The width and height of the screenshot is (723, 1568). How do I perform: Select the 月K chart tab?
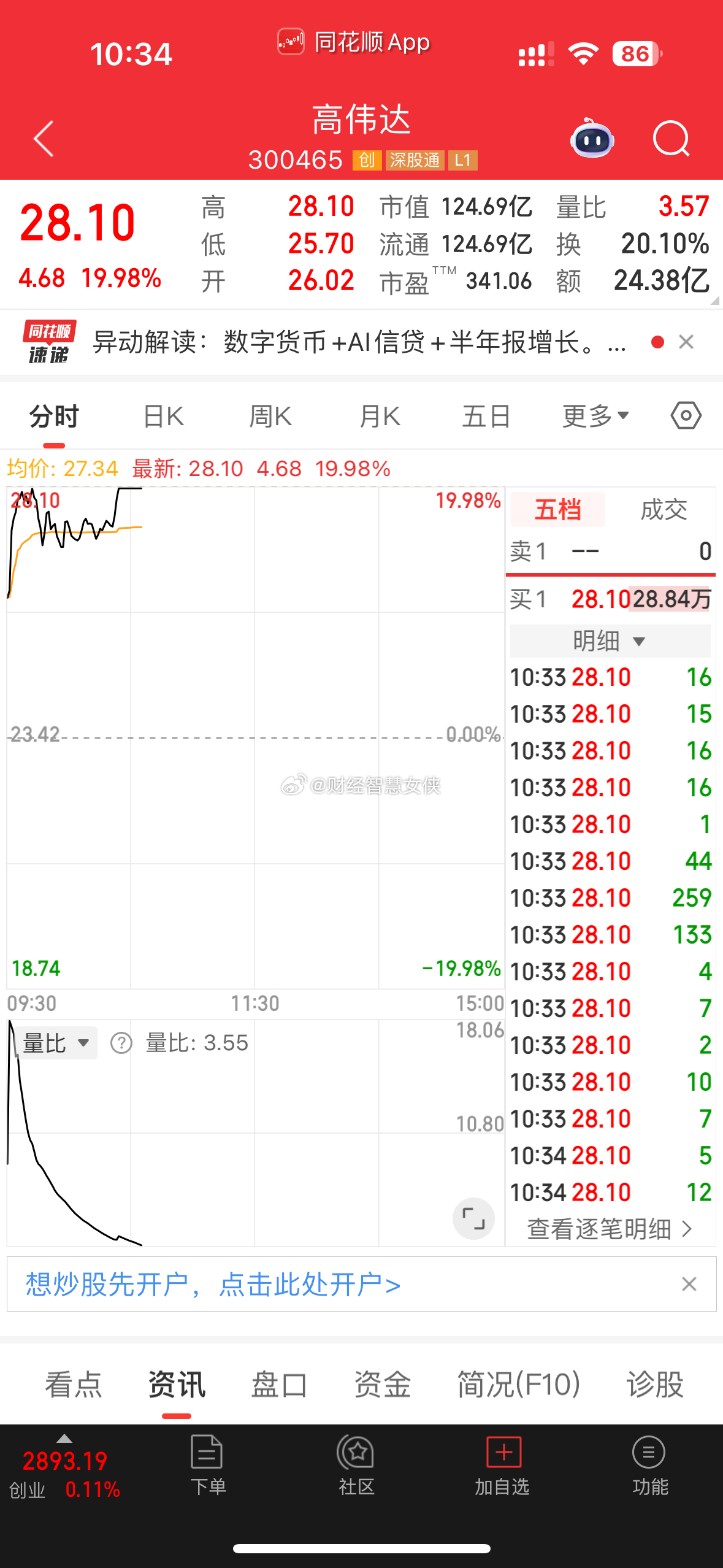click(380, 417)
